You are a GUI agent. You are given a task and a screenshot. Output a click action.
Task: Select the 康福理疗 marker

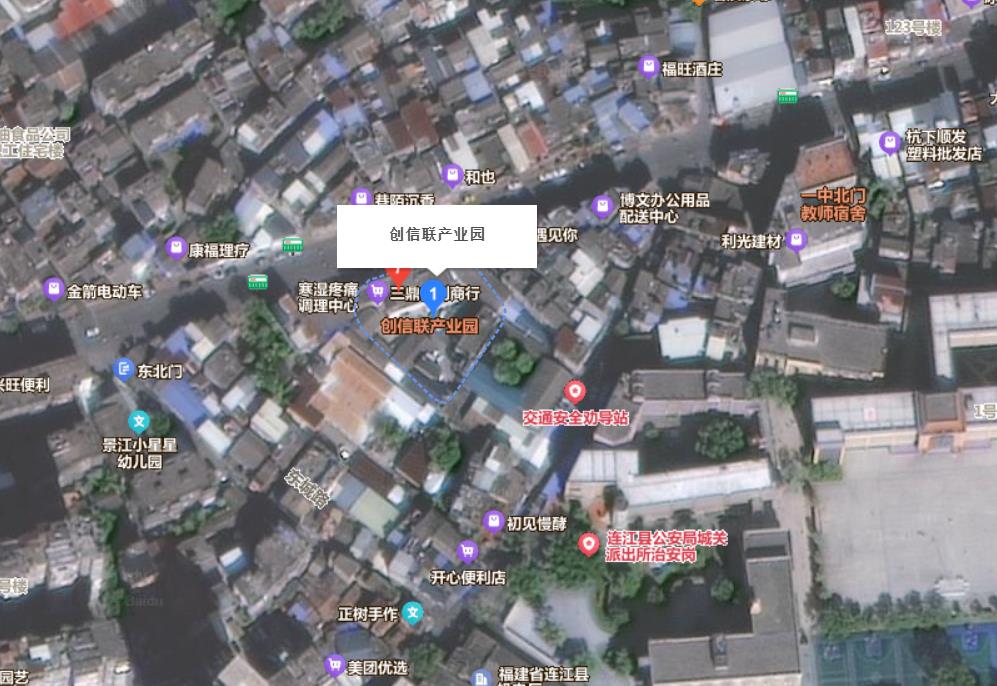(x=177, y=248)
